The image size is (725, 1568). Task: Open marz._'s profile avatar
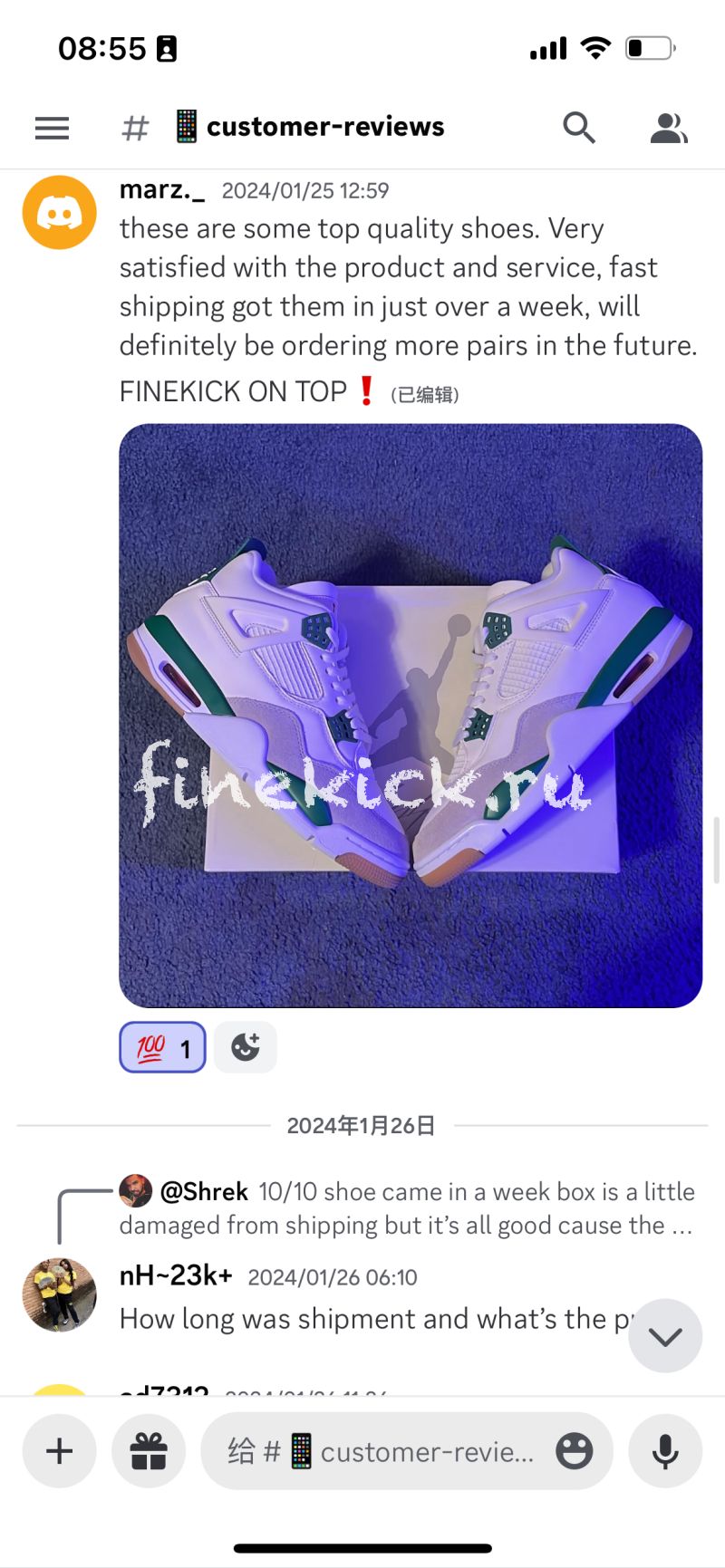[x=60, y=212]
